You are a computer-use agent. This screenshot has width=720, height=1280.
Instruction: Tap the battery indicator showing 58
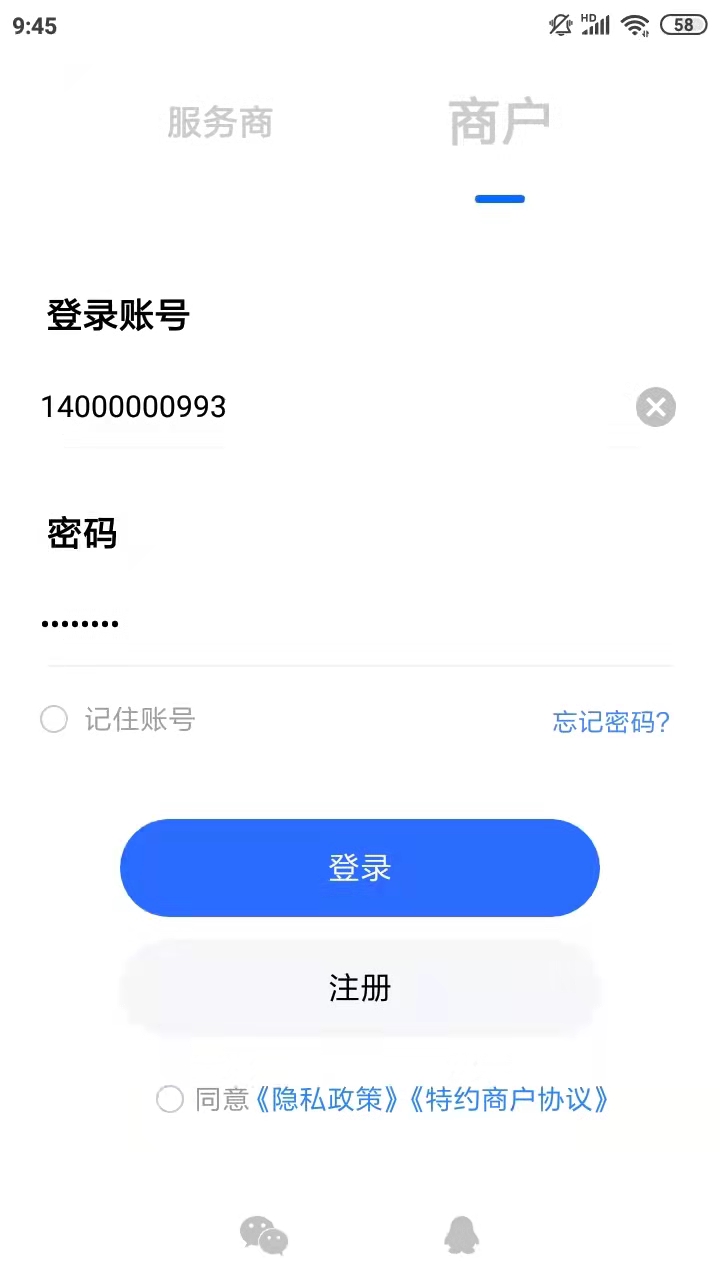coord(683,24)
